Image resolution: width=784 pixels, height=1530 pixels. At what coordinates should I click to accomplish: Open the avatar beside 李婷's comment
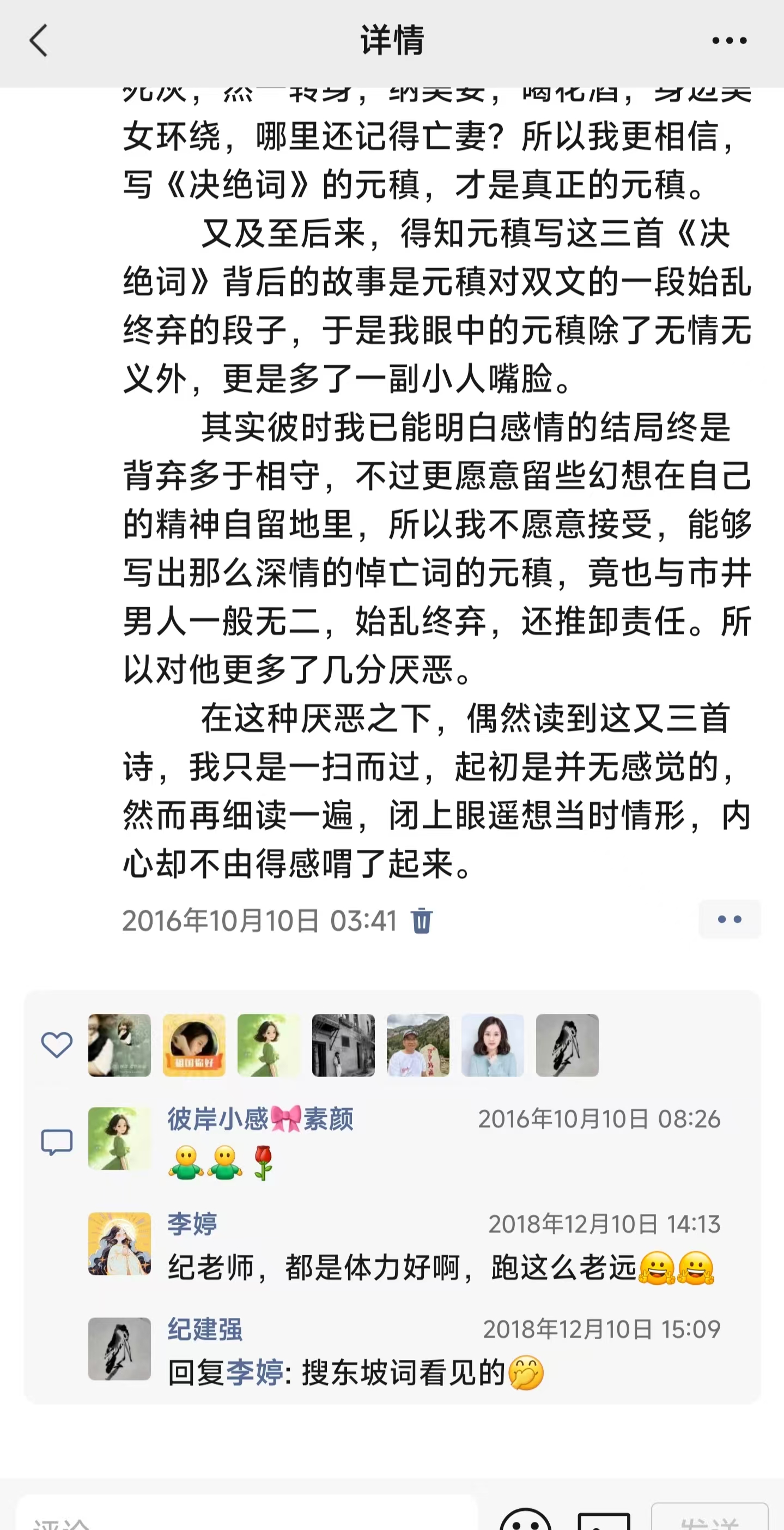119,1244
